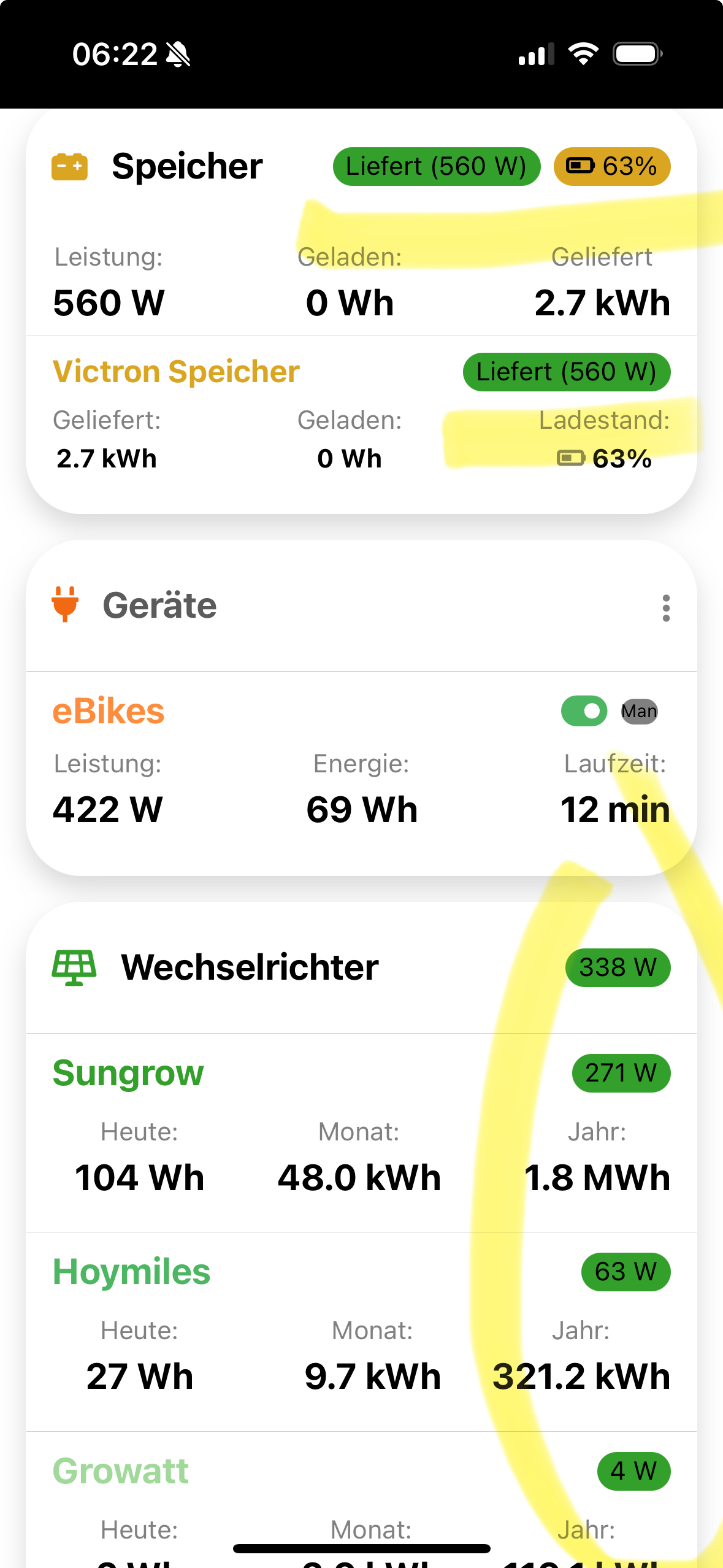Image resolution: width=723 pixels, height=1568 pixels.
Task: Tap the Man mode badge for eBikes
Action: click(639, 711)
